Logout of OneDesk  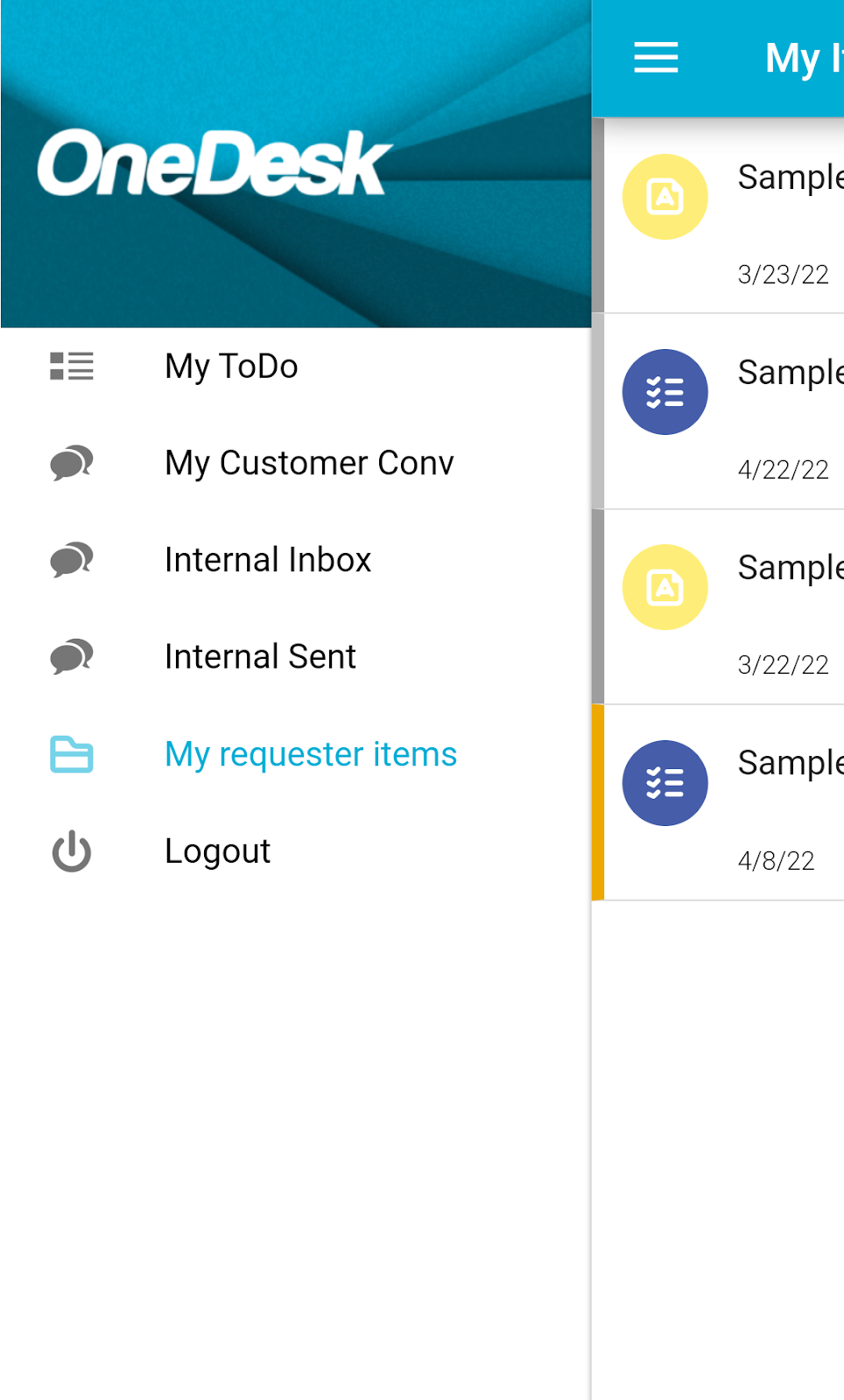[217, 851]
